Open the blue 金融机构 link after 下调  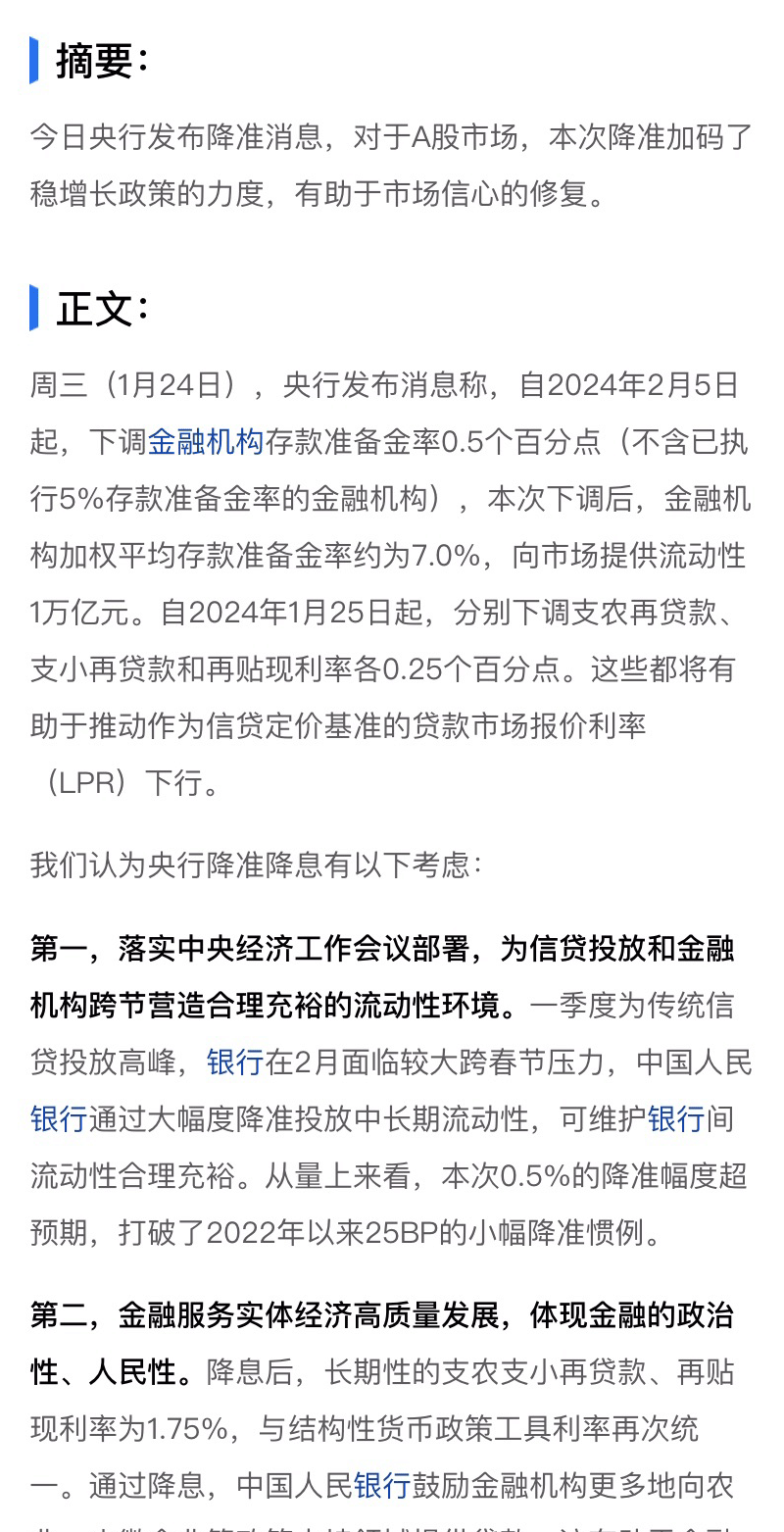206,442
